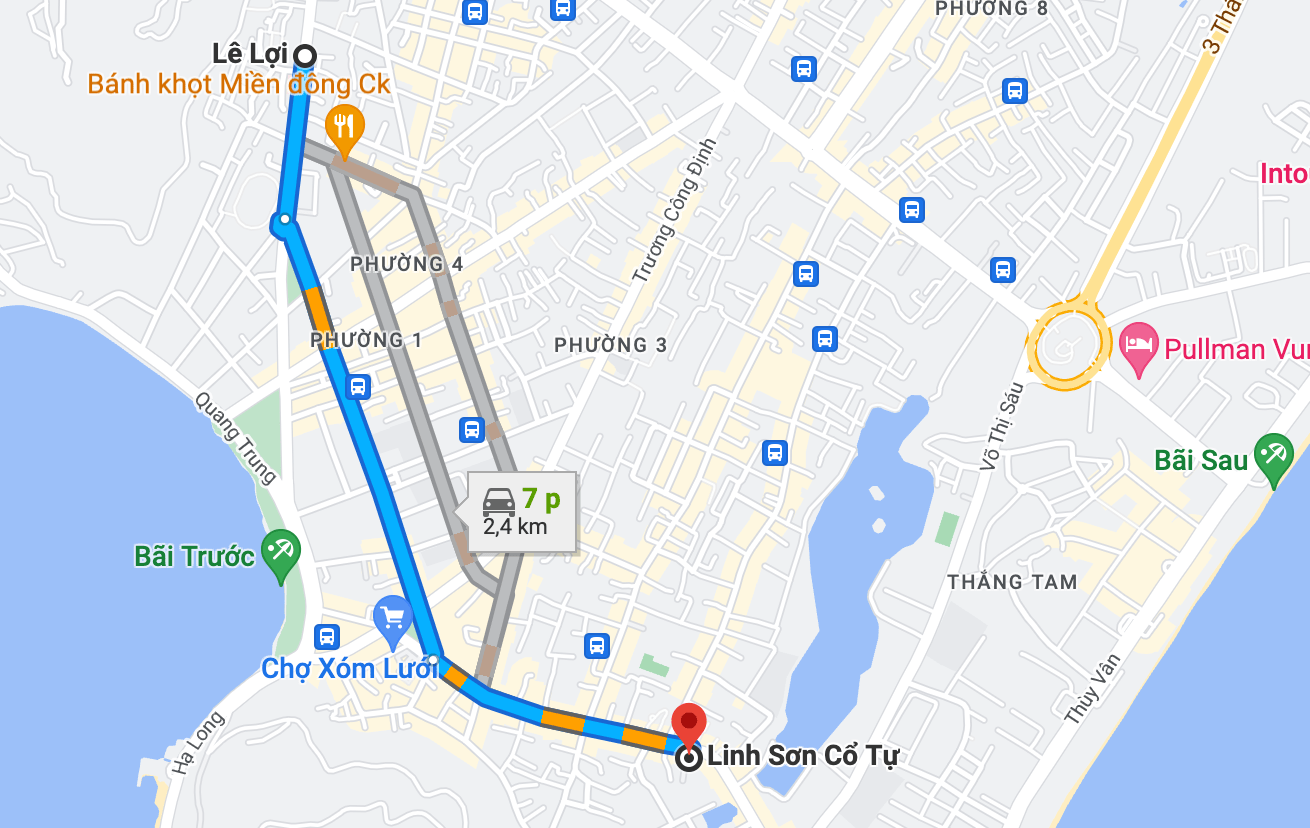Select the Lê Lợi starting point marker
Screen dimensions: 1310x828
coord(304,55)
